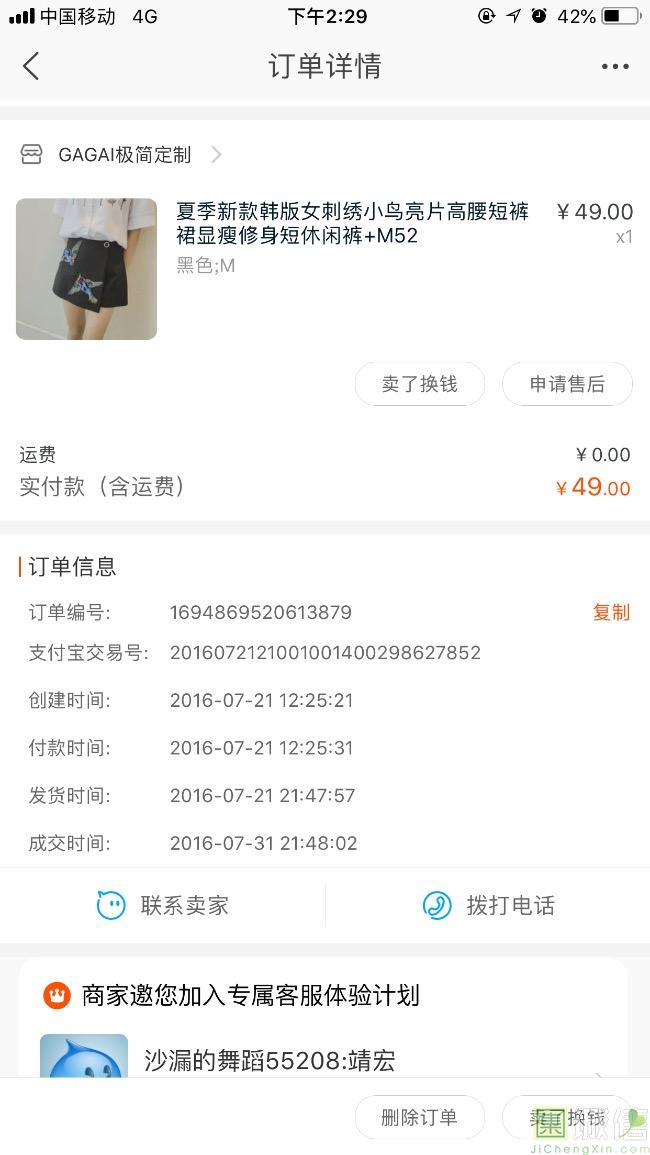This screenshot has width=650, height=1155.
Task: Apply for after-sales via 申请售后
Action: 567,384
